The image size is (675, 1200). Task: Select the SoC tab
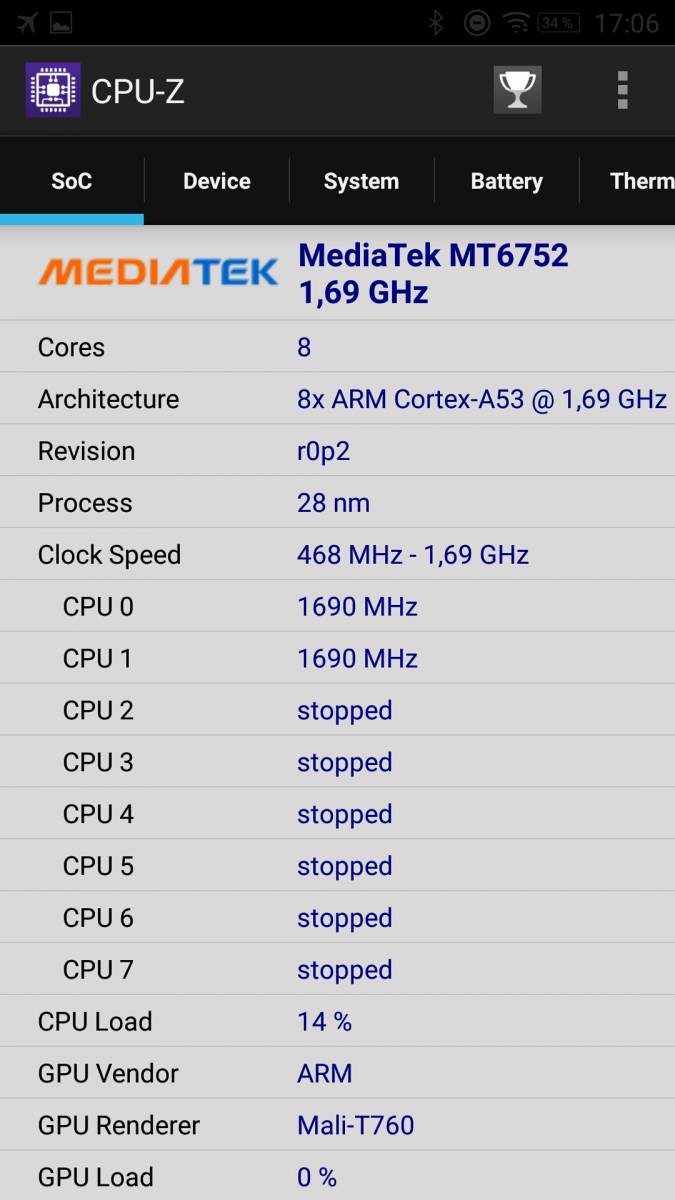72,181
